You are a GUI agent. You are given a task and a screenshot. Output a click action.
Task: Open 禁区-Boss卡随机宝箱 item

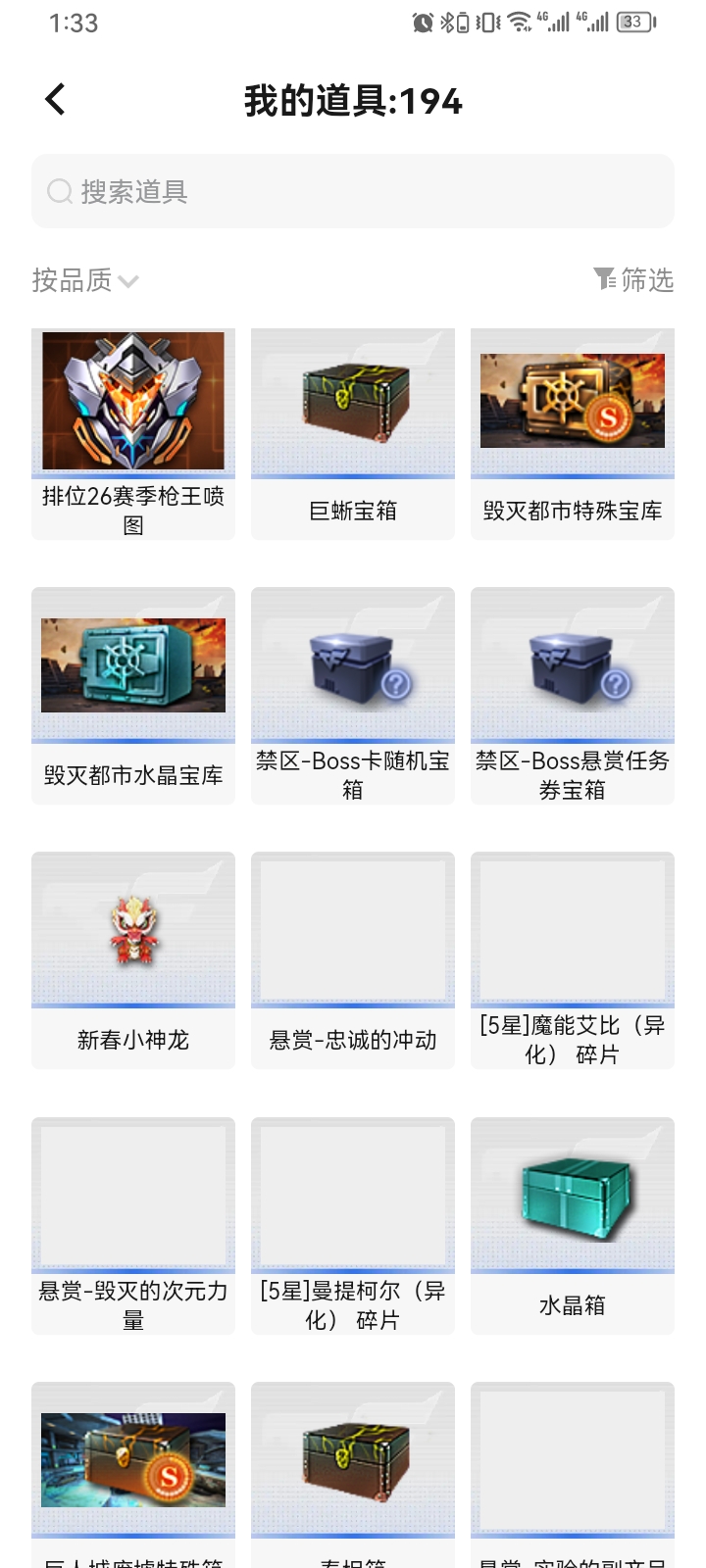[x=353, y=696]
